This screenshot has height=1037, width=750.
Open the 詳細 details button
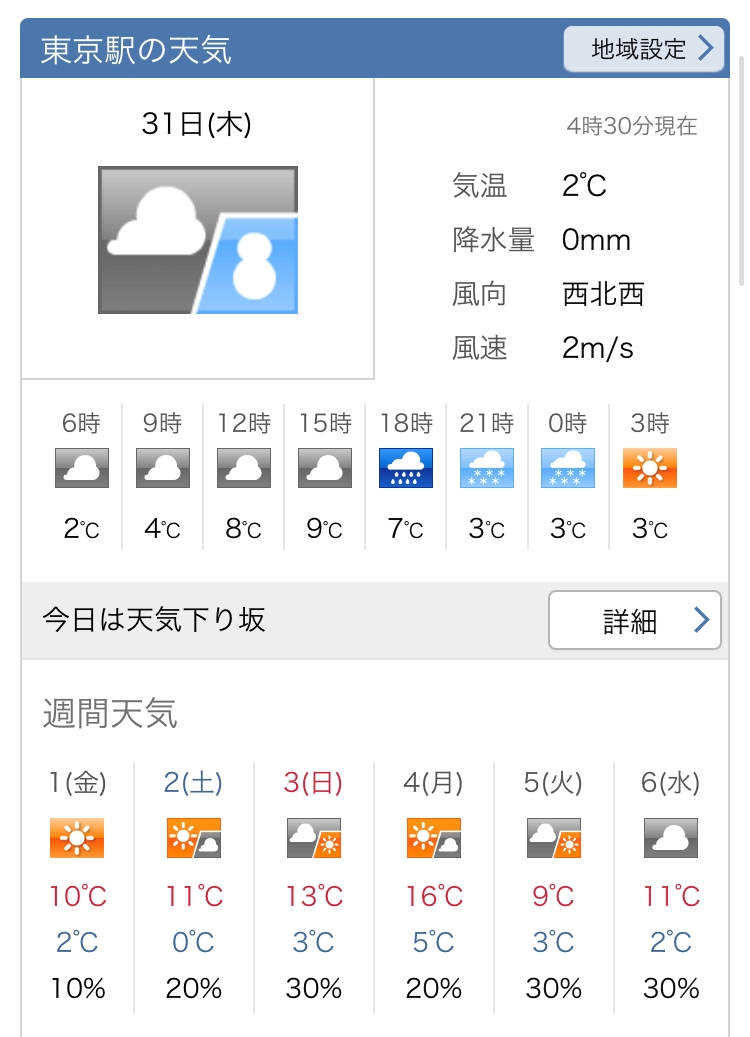[x=635, y=620]
